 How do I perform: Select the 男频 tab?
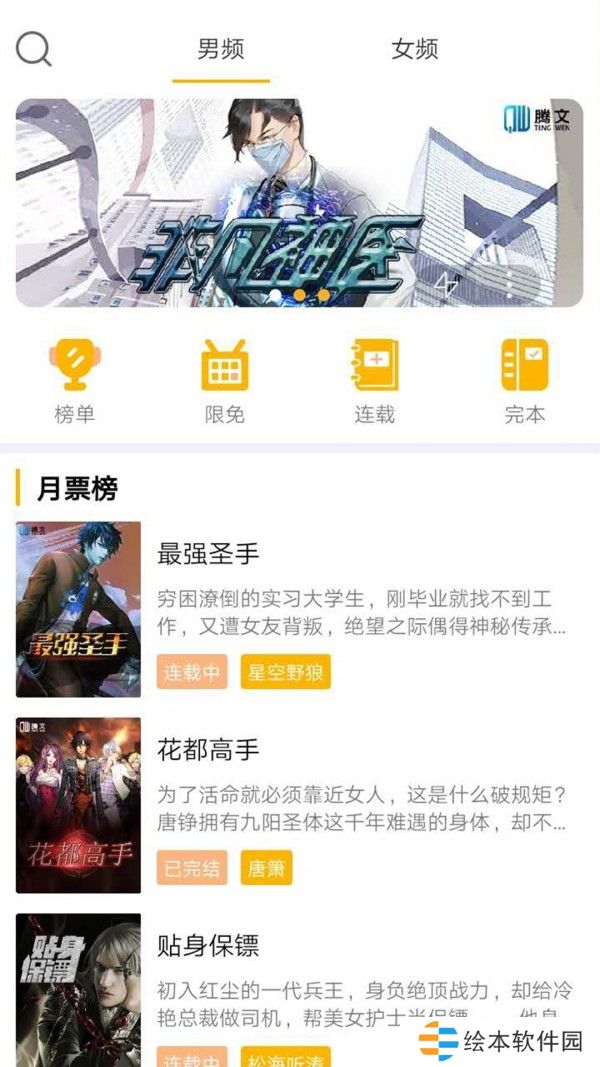[221, 48]
